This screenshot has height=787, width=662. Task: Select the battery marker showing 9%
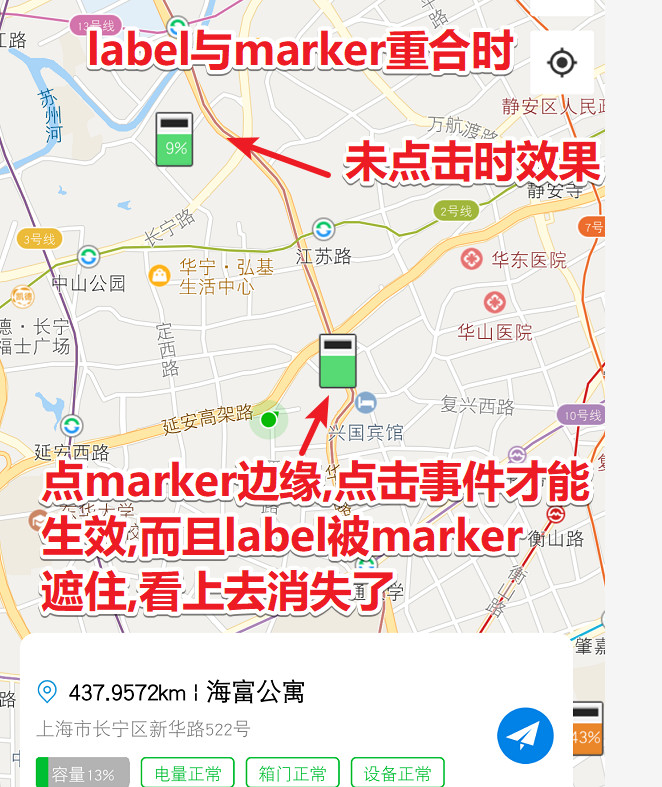[174, 138]
